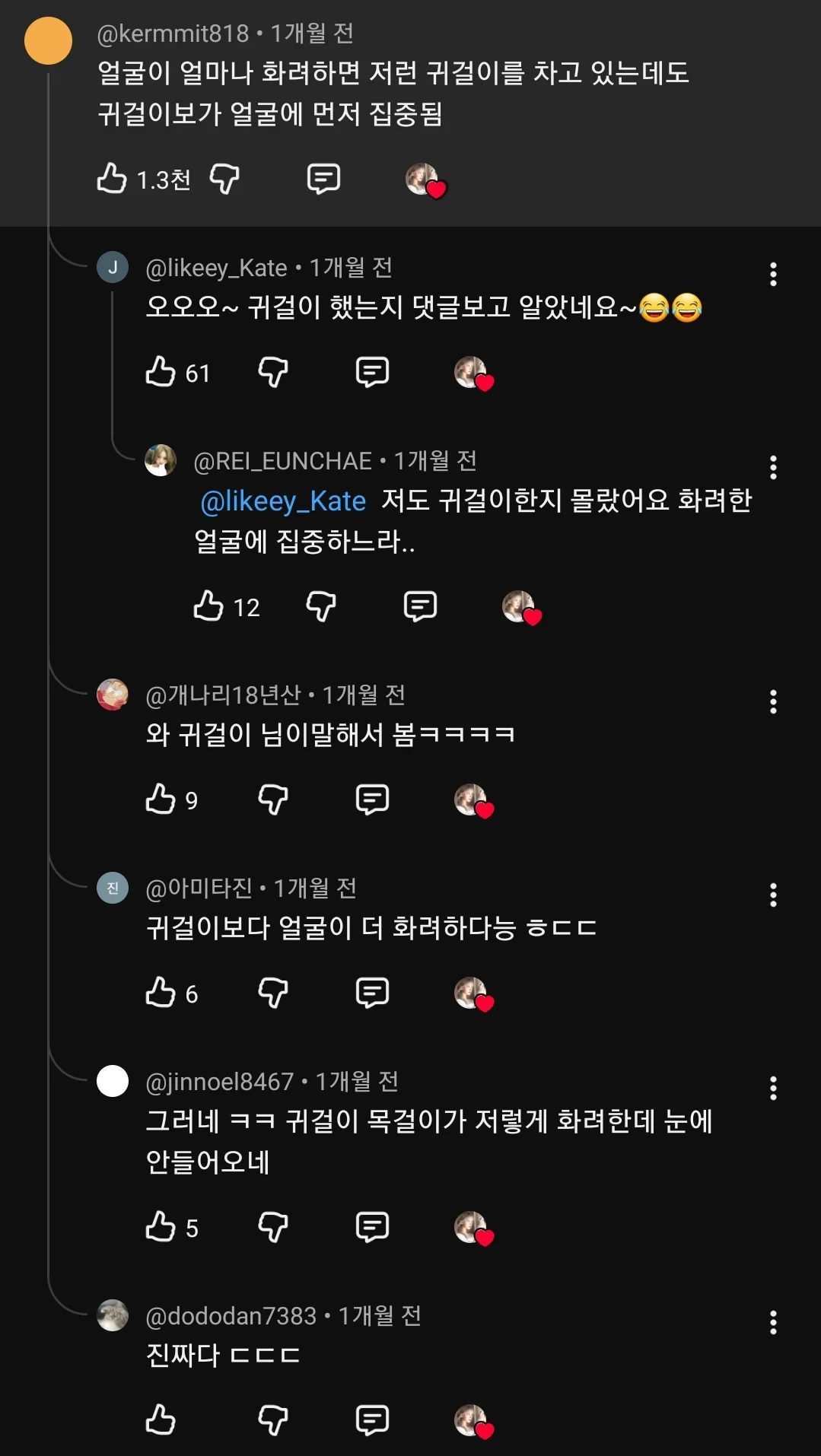The image size is (821, 1456).
Task: Like the top comment by @kermmit818
Action: [112, 179]
